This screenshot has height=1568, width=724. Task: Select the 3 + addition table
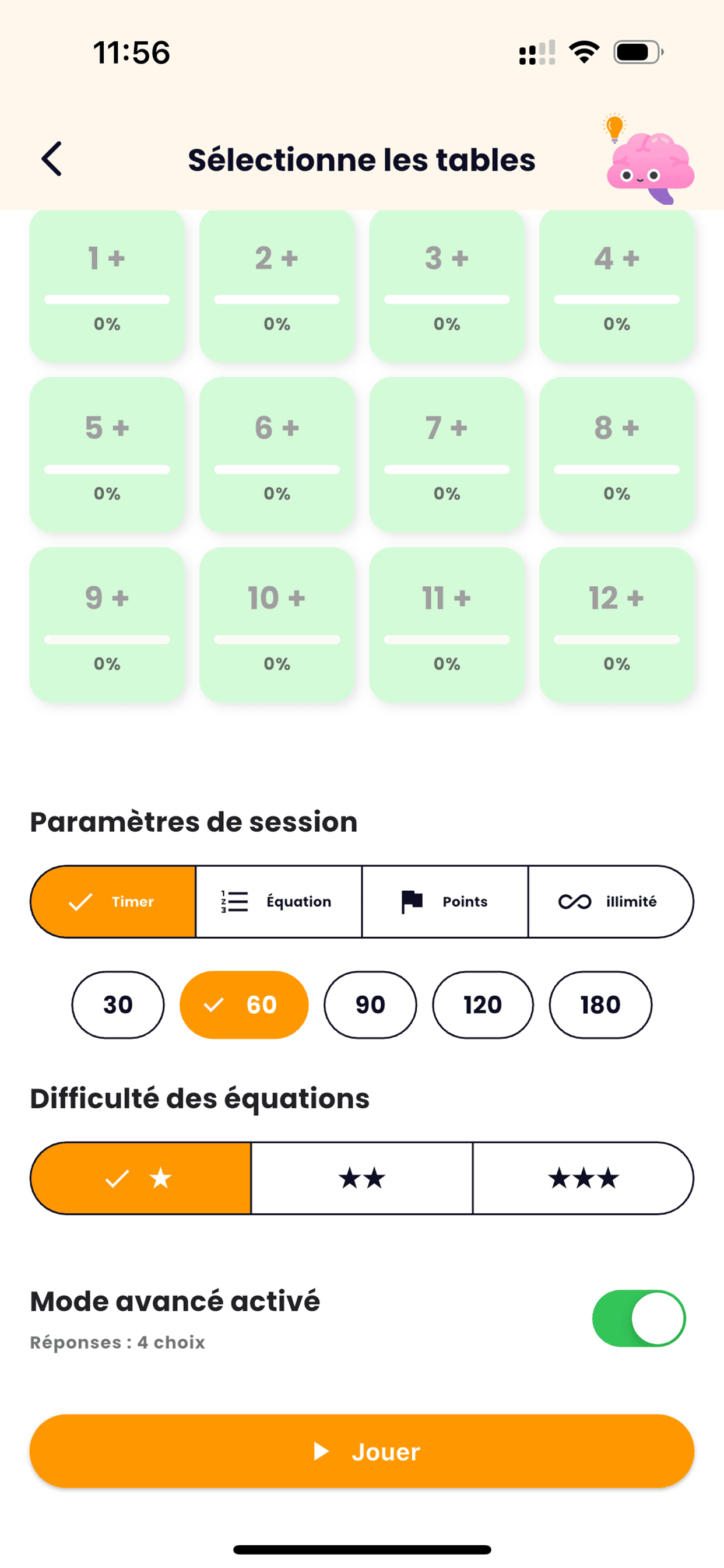click(x=447, y=286)
